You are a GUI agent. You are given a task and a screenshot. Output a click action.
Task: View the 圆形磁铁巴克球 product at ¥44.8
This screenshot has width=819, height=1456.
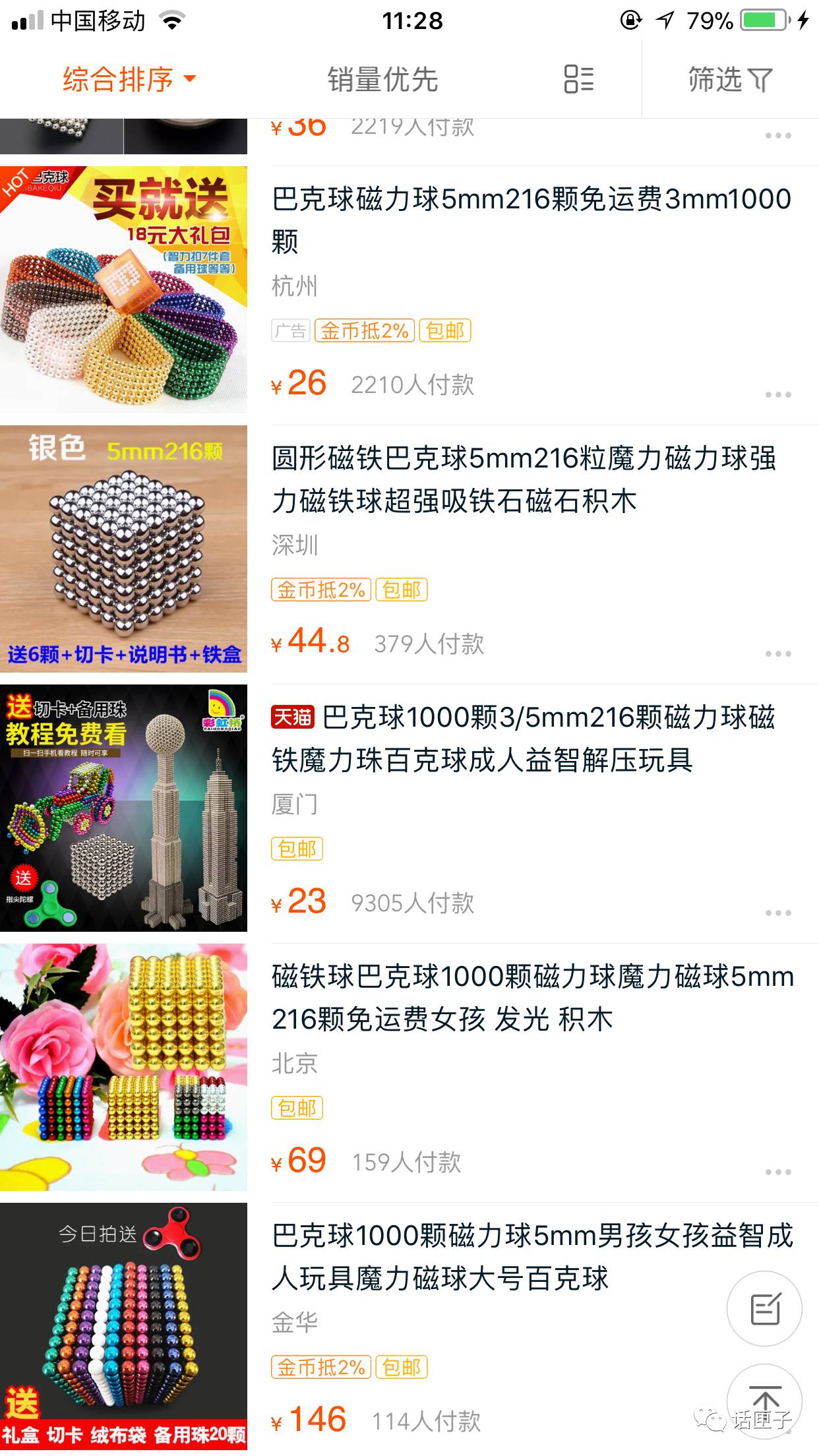point(524,479)
